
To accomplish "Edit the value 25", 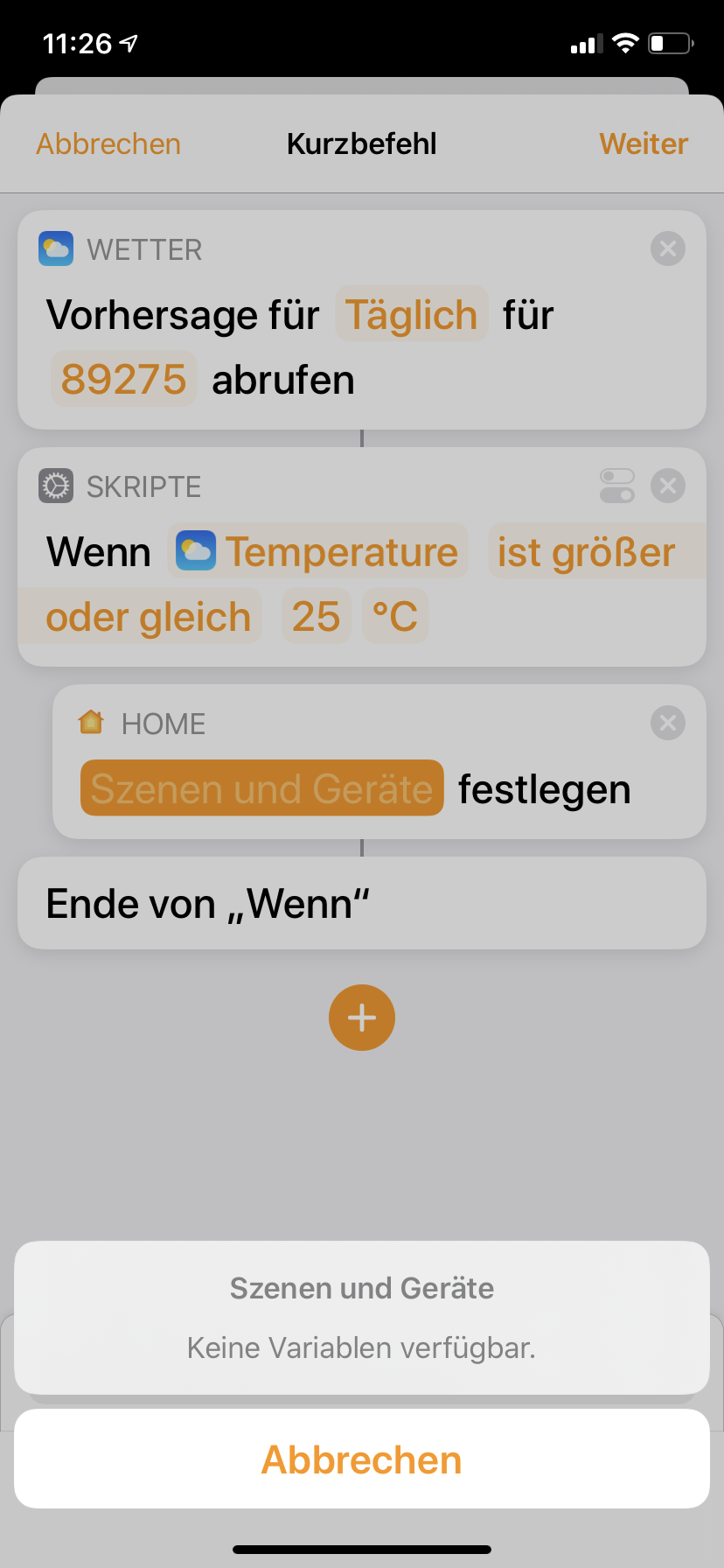I will tap(316, 617).
